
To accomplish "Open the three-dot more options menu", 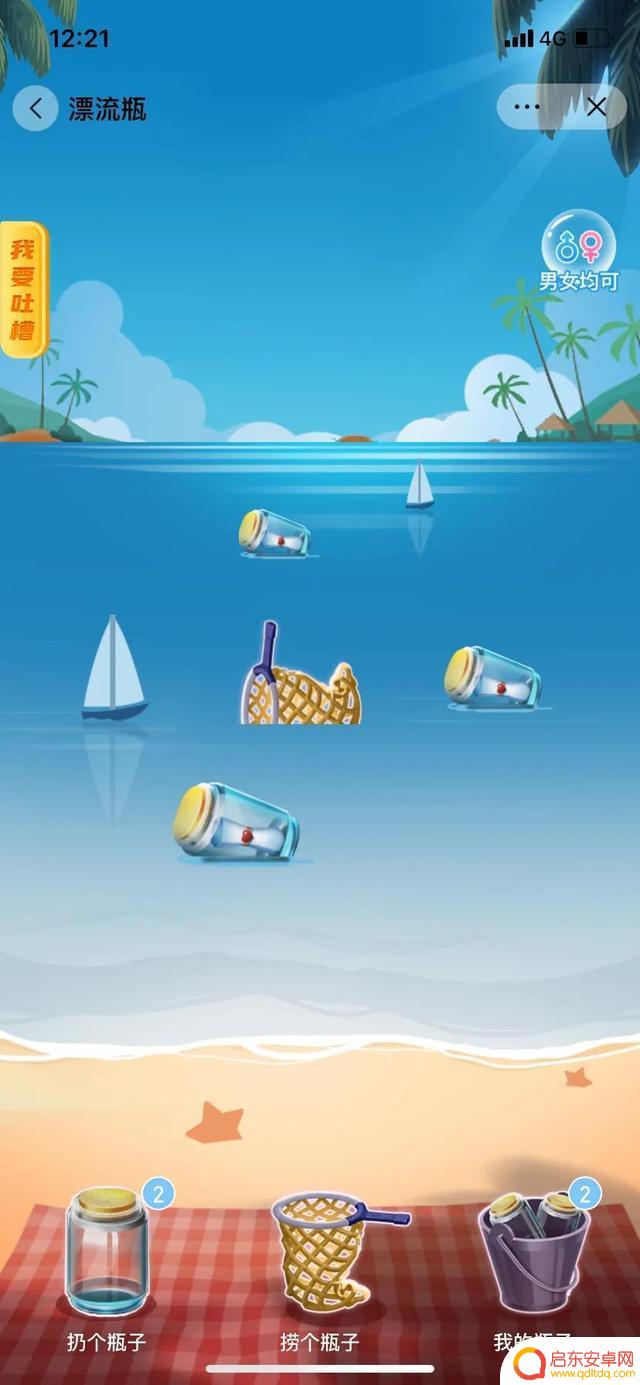I will click(526, 107).
